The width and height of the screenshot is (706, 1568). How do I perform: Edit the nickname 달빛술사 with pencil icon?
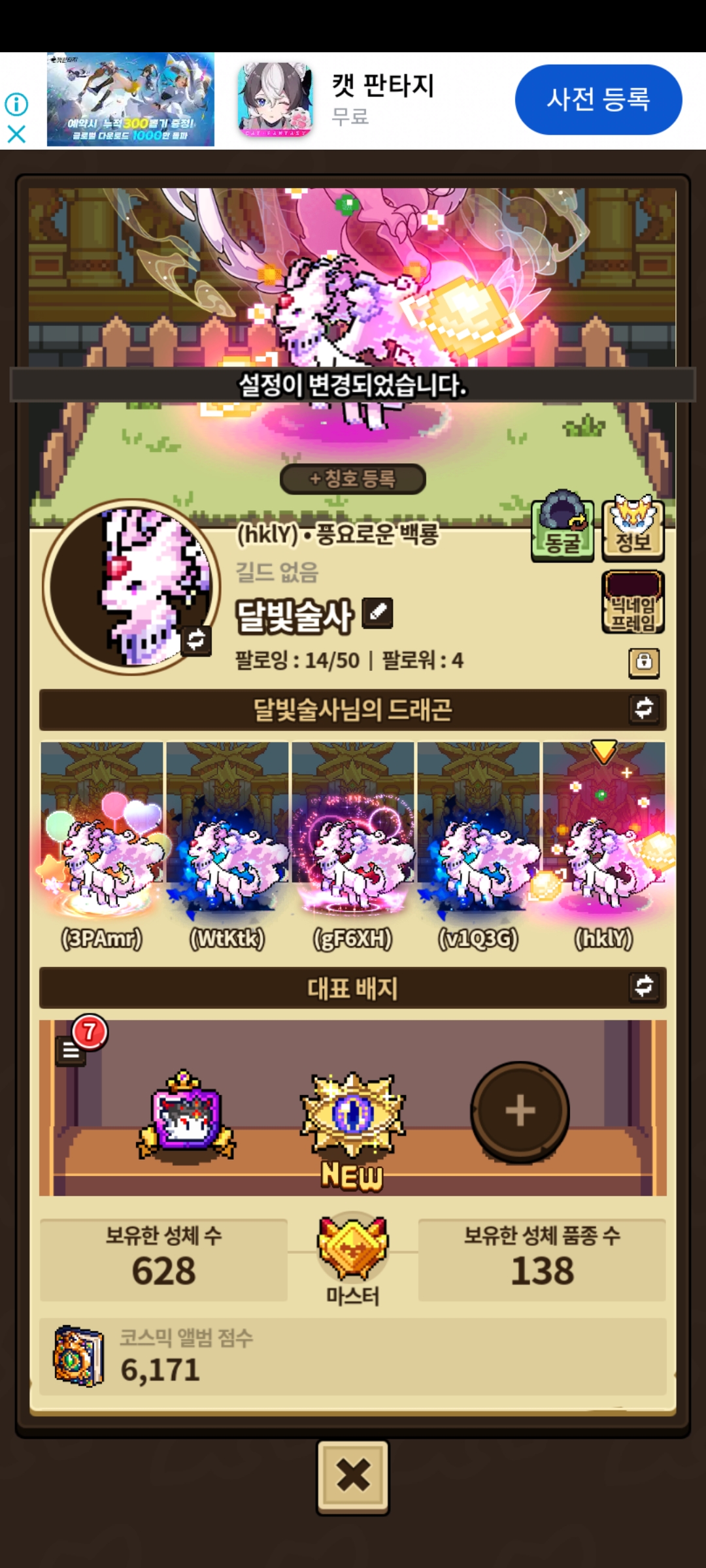pos(378,613)
